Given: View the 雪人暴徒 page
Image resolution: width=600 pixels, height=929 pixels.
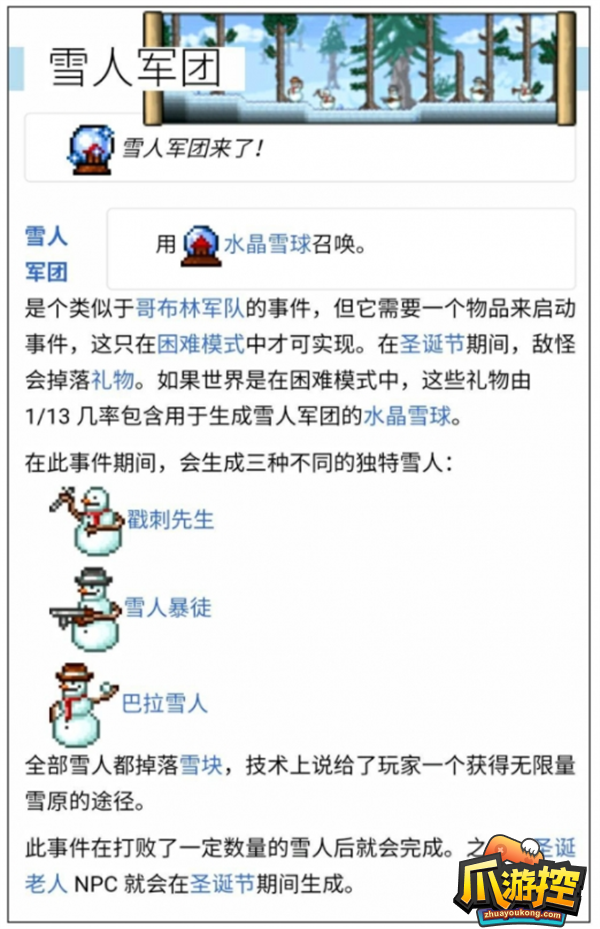Looking at the screenshot, I should click(x=168, y=607).
